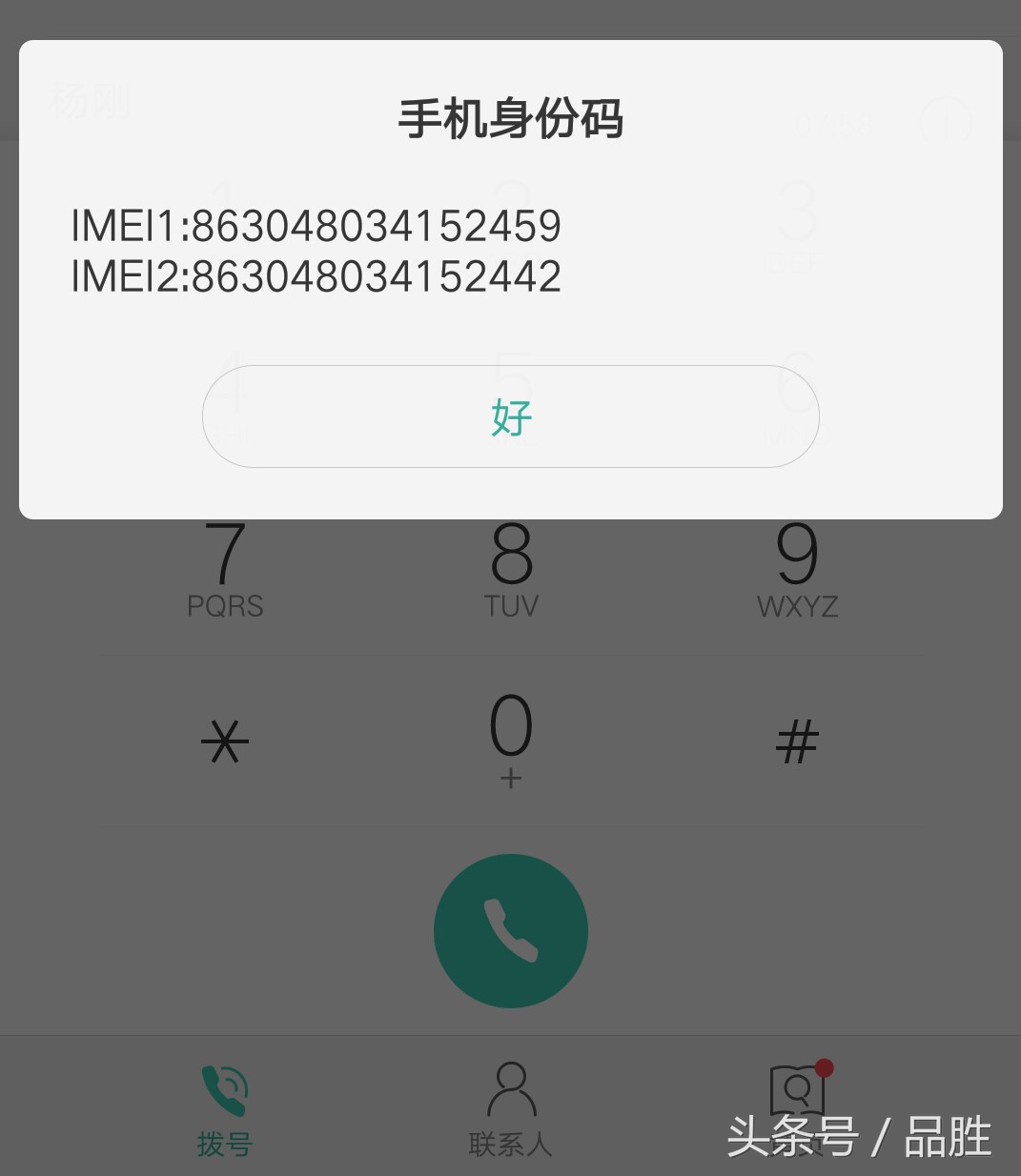Tap the red notification dot on yellow pages
The width and height of the screenshot is (1021, 1176).
(x=824, y=1068)
